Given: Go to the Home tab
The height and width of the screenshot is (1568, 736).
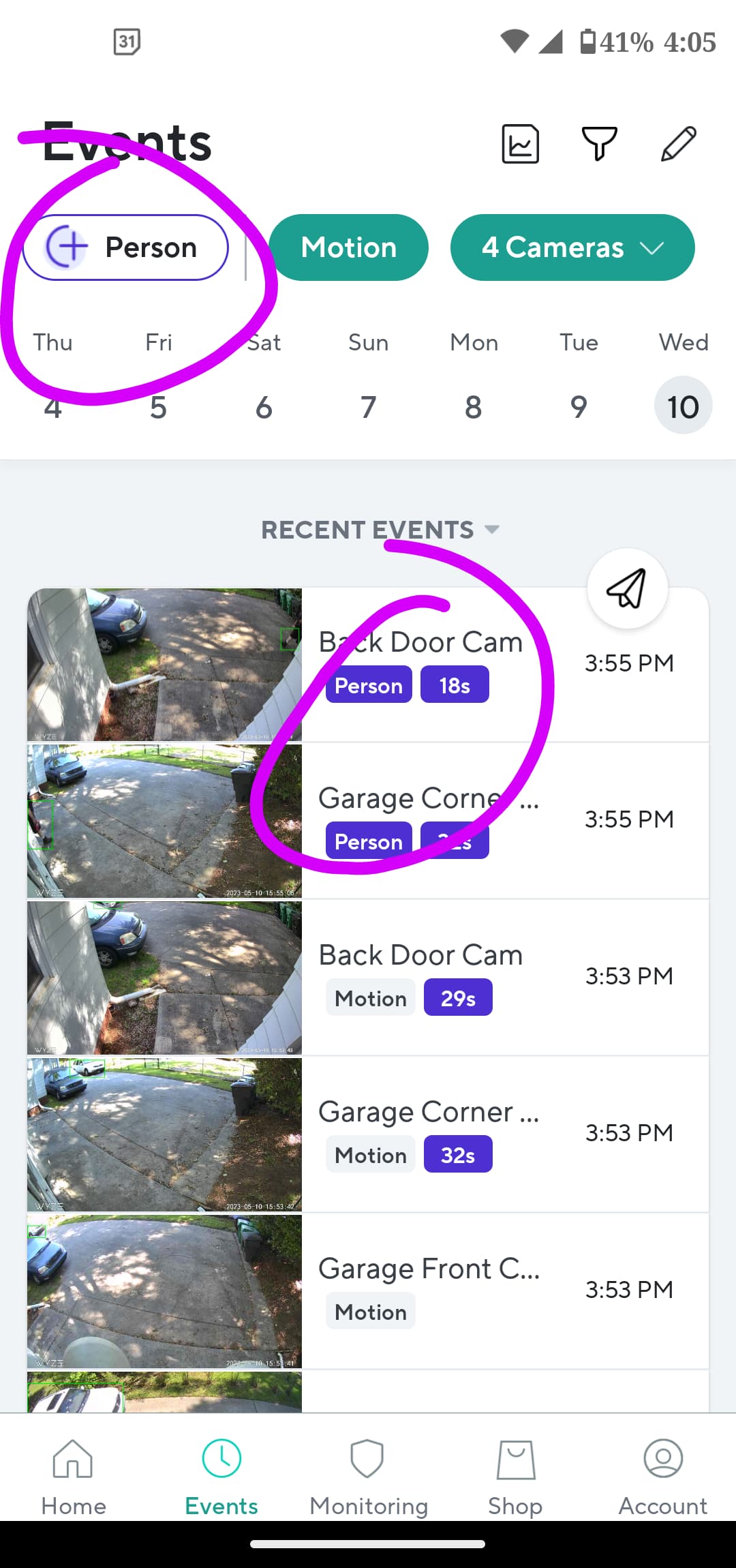Looking at the screenshot, I should [x=74, y=1477].
